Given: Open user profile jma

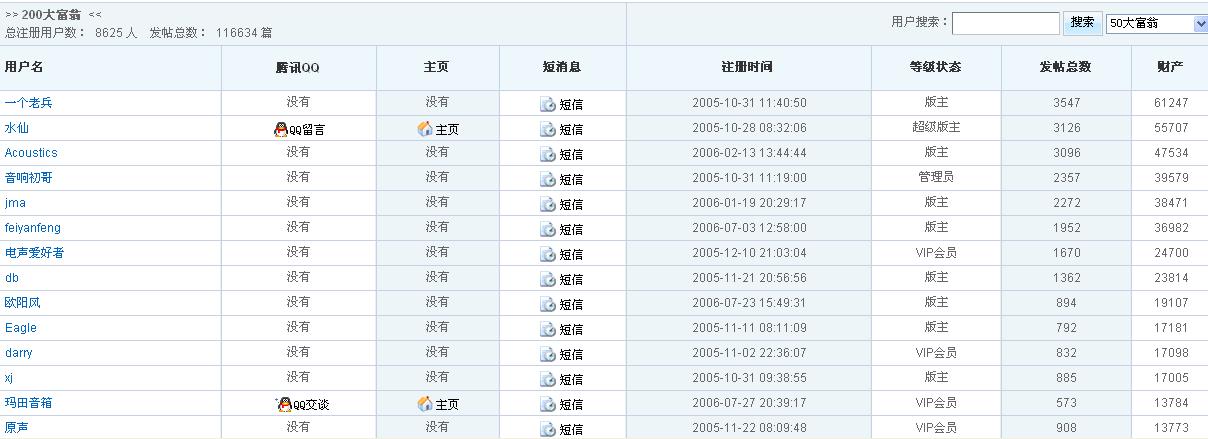Looking at the screenshot, I should pyautogui.click(x=15, y=203).
